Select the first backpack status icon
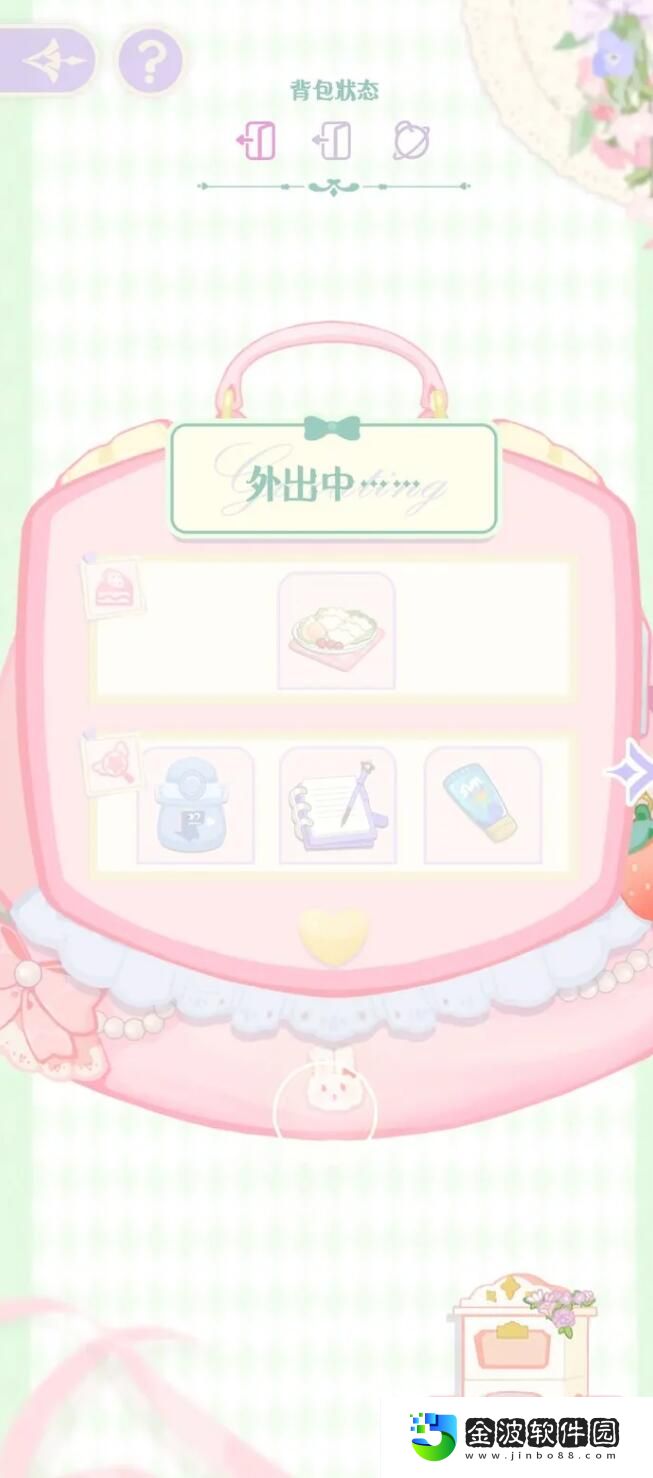 click(x=256, y=141)
